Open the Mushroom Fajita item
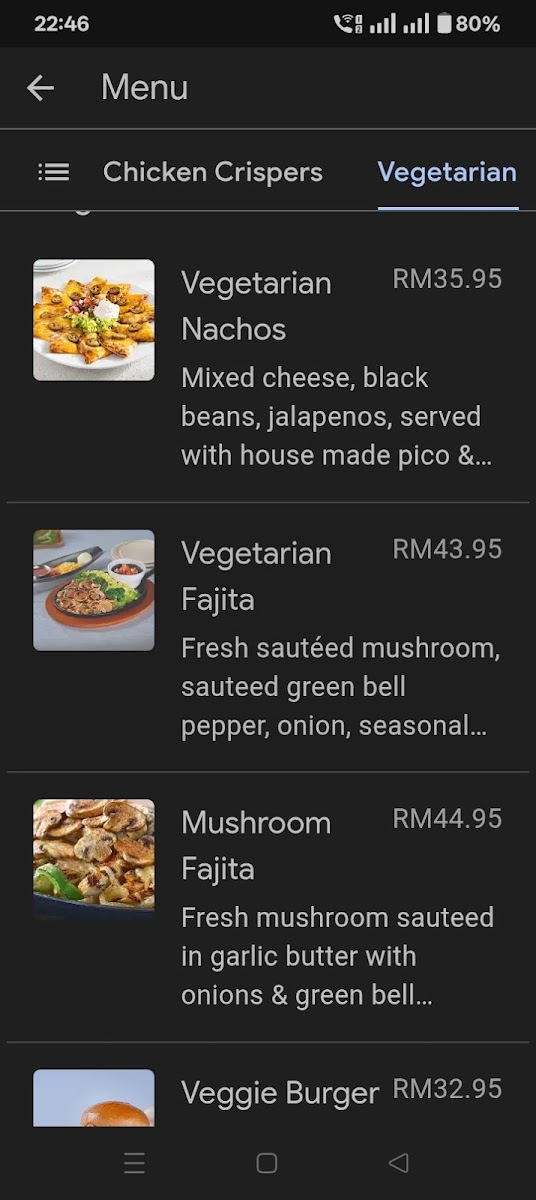The width and height of the screenshot is (536, 1200). (x=268, y=907)
